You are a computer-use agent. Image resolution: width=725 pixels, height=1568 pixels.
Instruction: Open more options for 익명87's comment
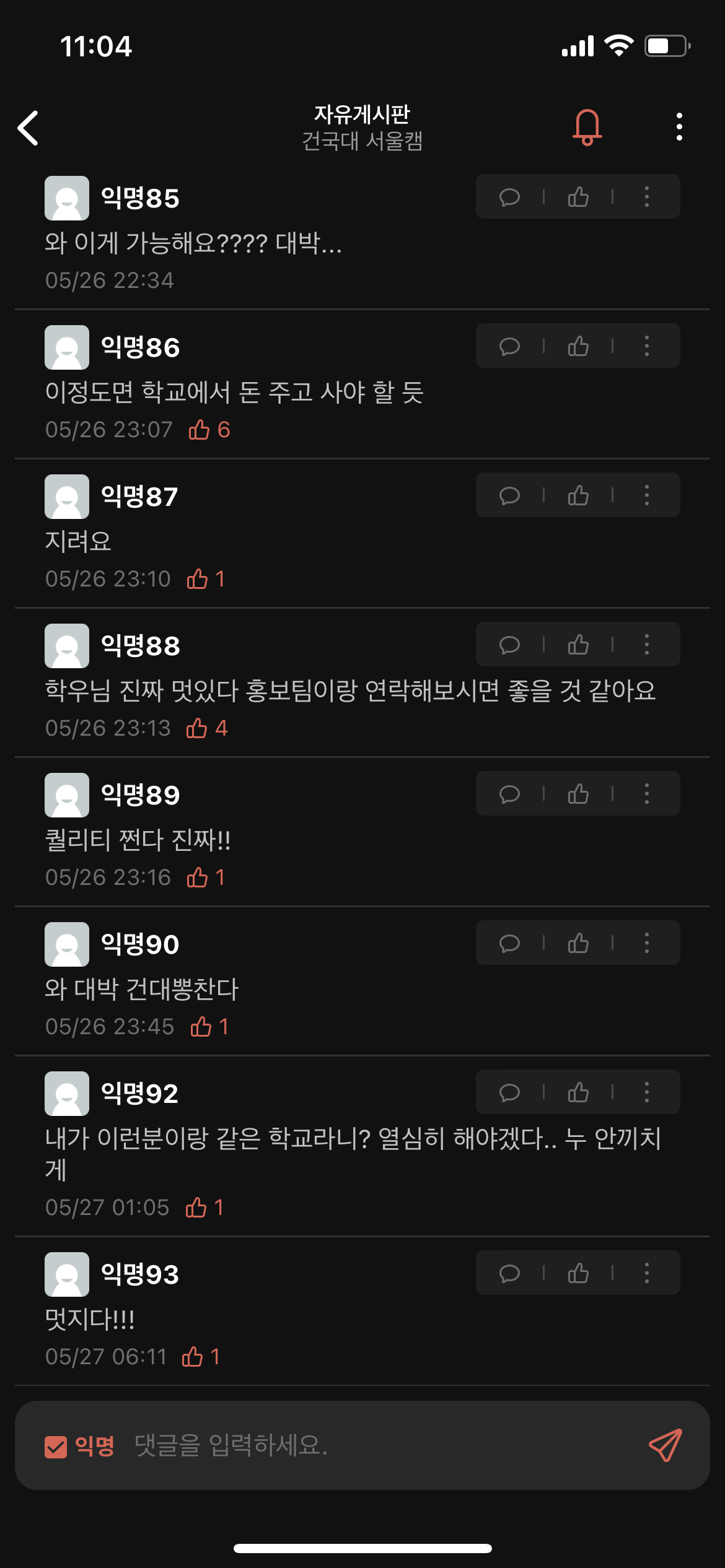click(x=646, y=495)
